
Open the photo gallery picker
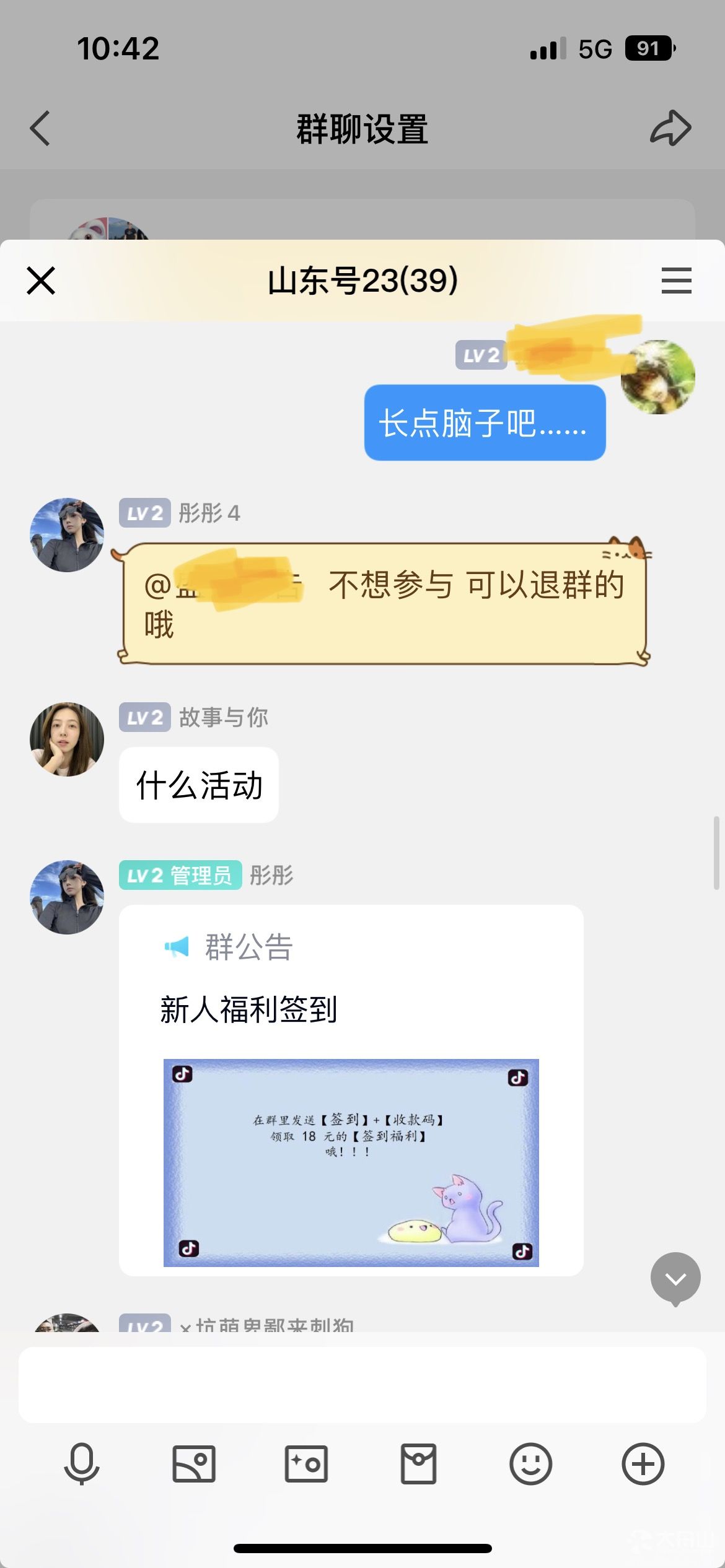pos(194,1464)
